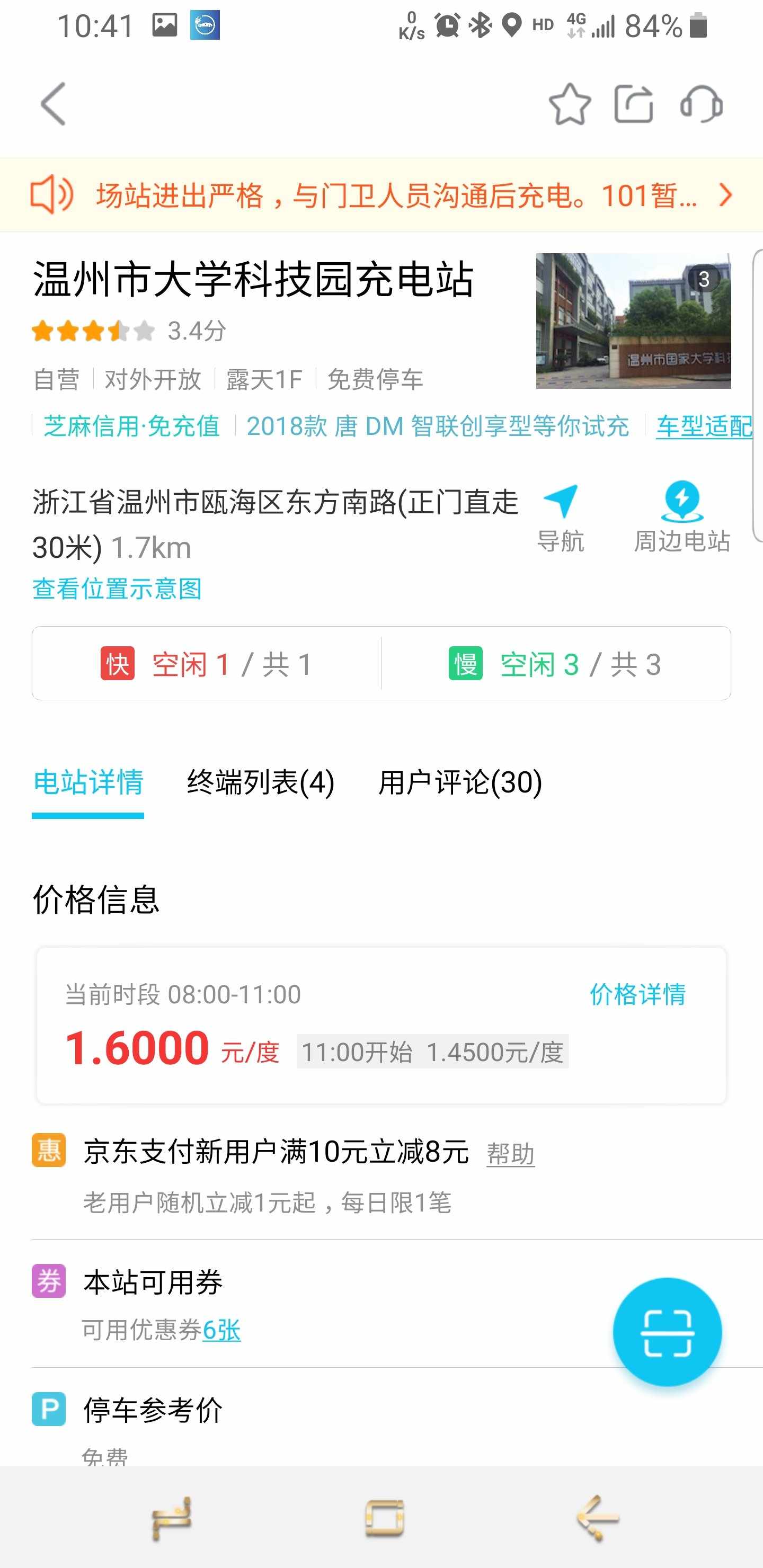Screen dimensions: 763x1568
Task: Show nearby stations via 周边电站
Action: (x=682, y=518)
